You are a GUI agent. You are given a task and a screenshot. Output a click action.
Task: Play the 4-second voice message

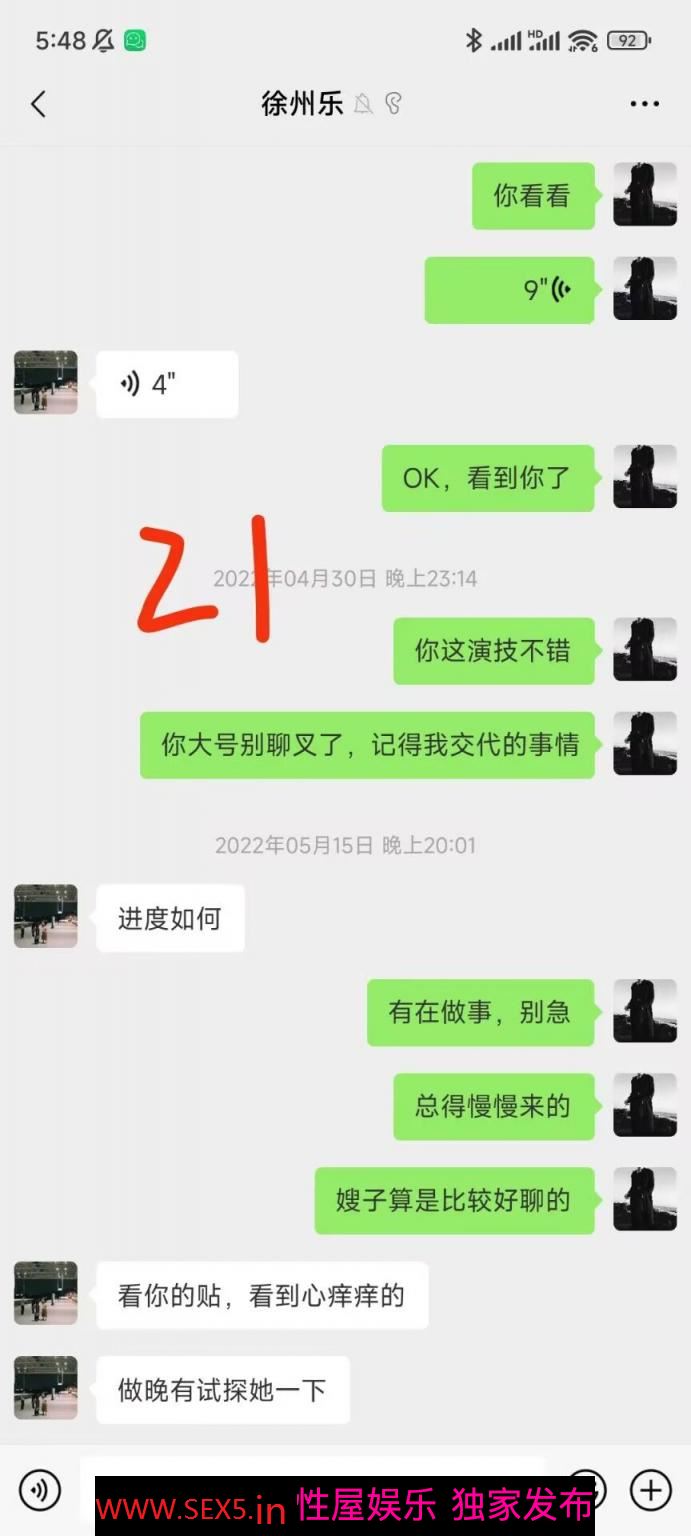pos(167,384)
